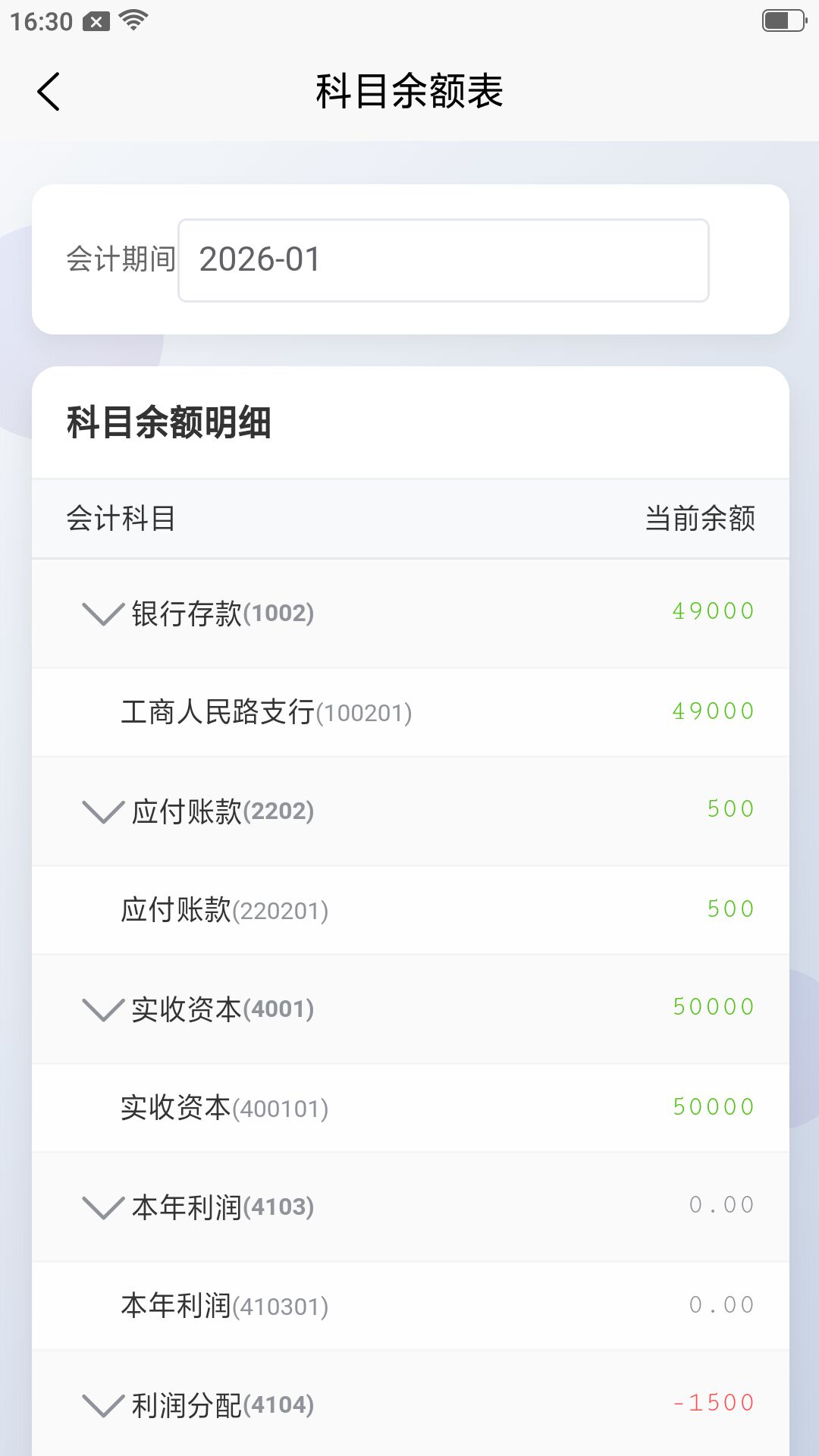Tap the 当前余额 column header

coord(701,519)
